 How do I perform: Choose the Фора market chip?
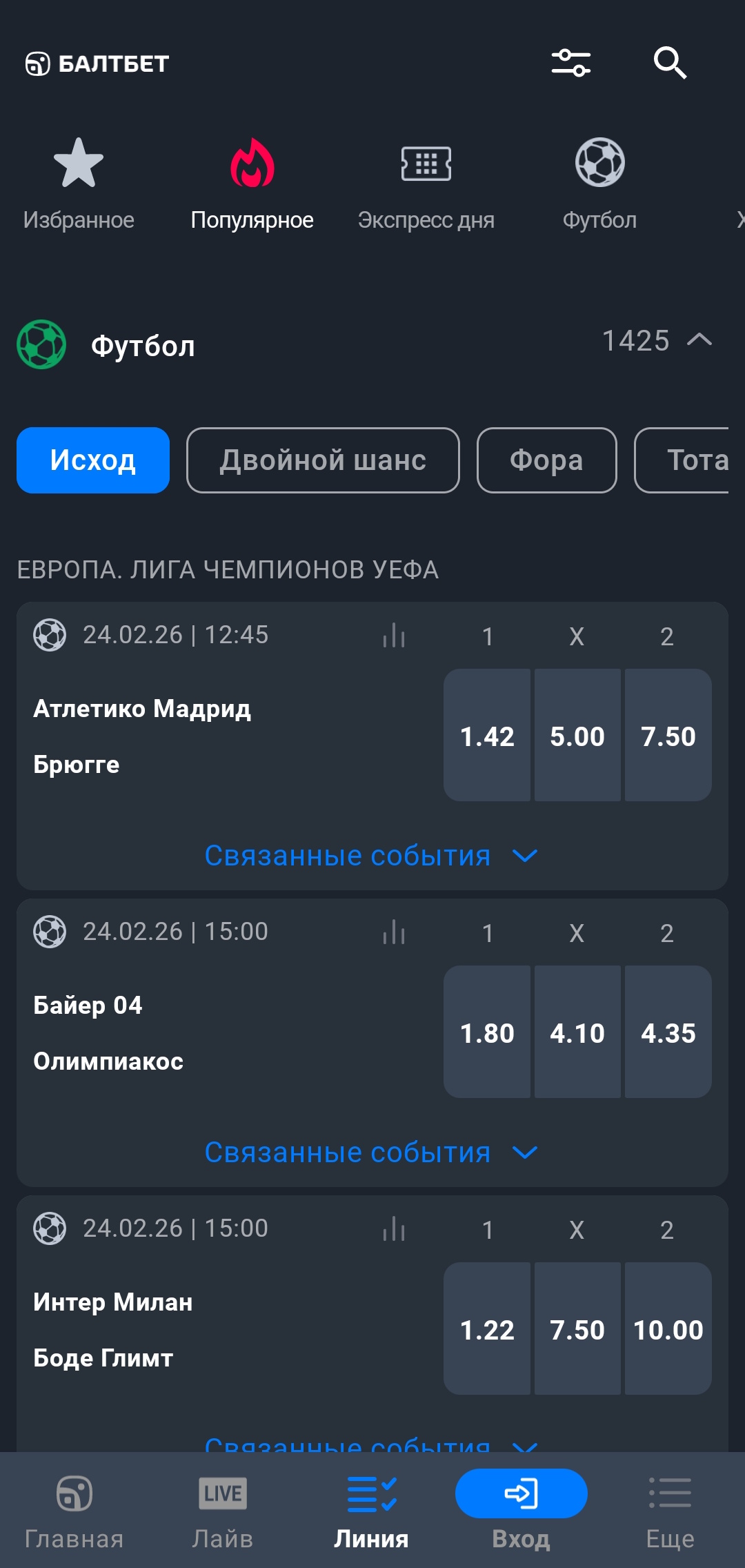tap(546, 460)
